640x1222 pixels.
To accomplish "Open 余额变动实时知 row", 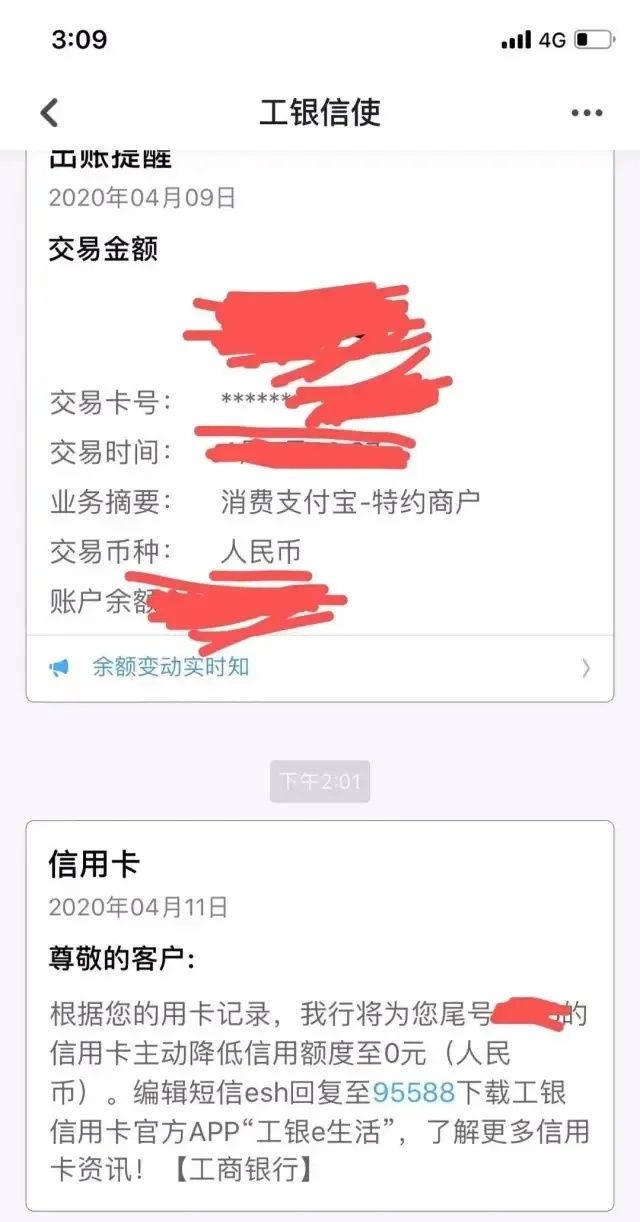I will pos(320,667).
